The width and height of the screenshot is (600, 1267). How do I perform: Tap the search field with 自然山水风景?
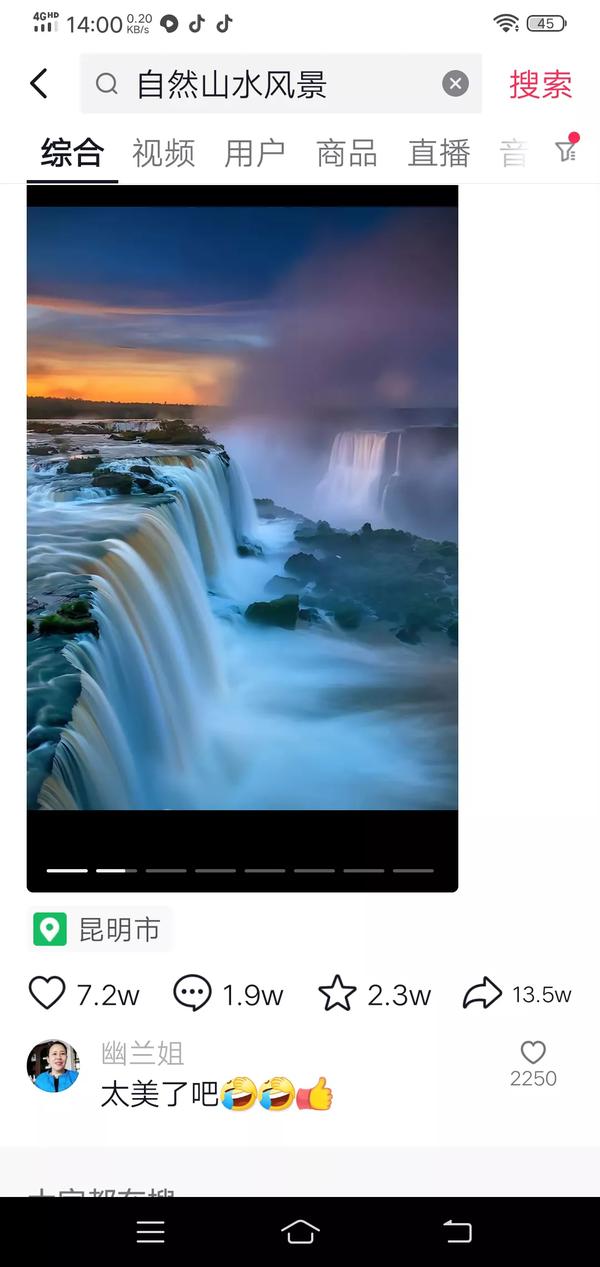point(270,84)
